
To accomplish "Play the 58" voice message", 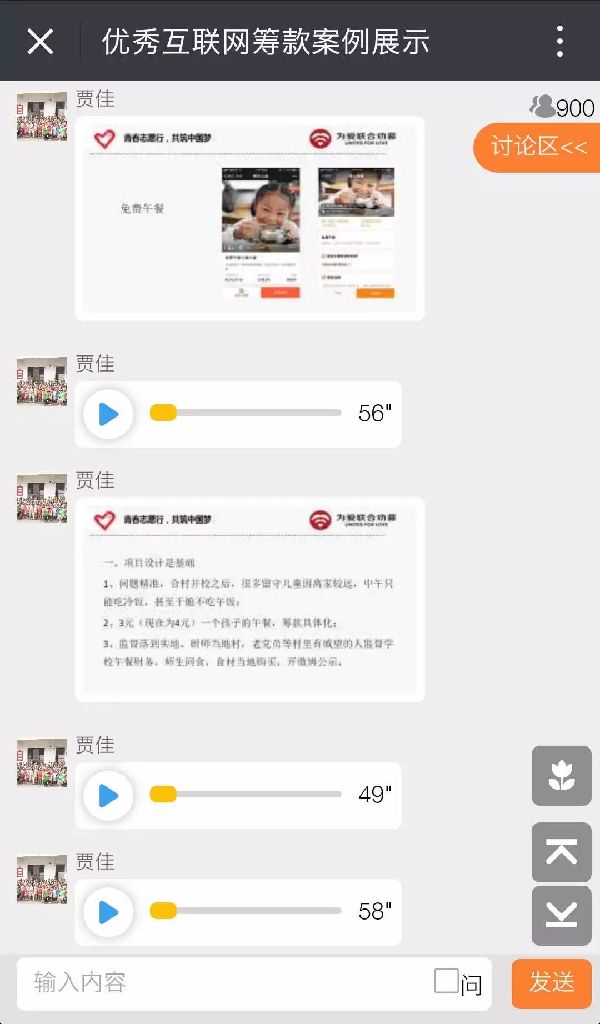I will point(108,912).
